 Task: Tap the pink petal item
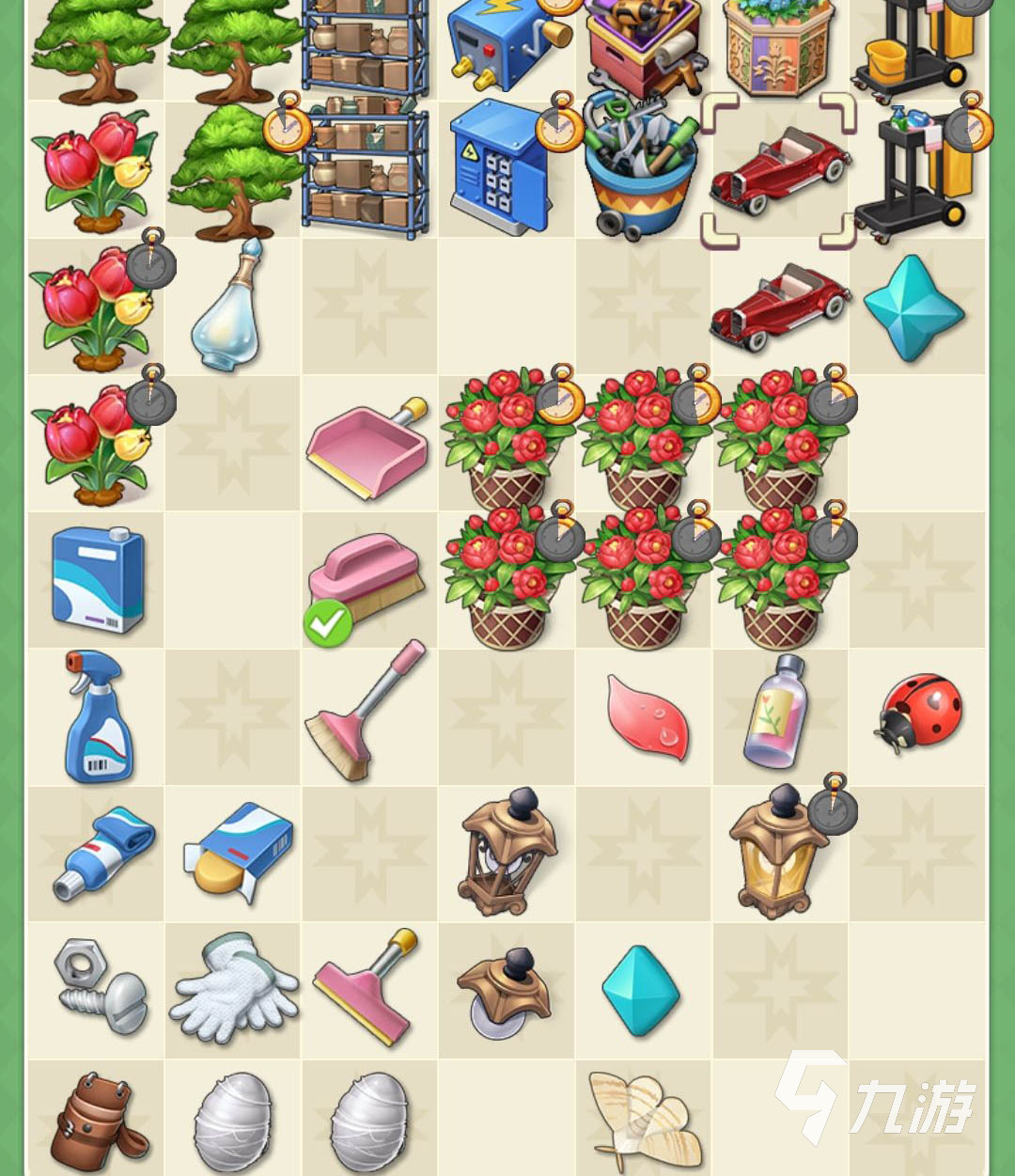pos(647,716)
